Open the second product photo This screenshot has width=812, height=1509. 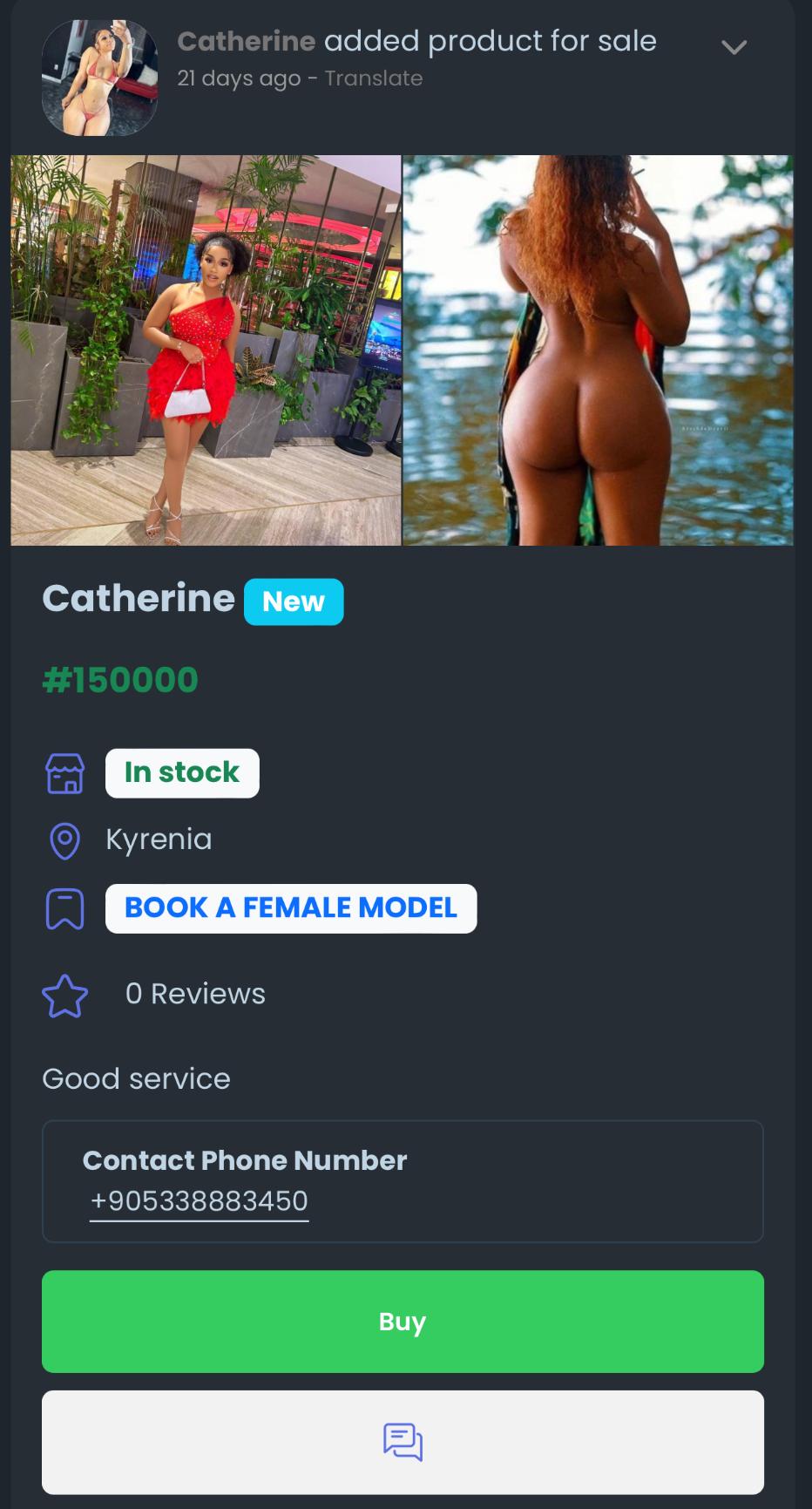pyautogui.click(x=598, y=350)
